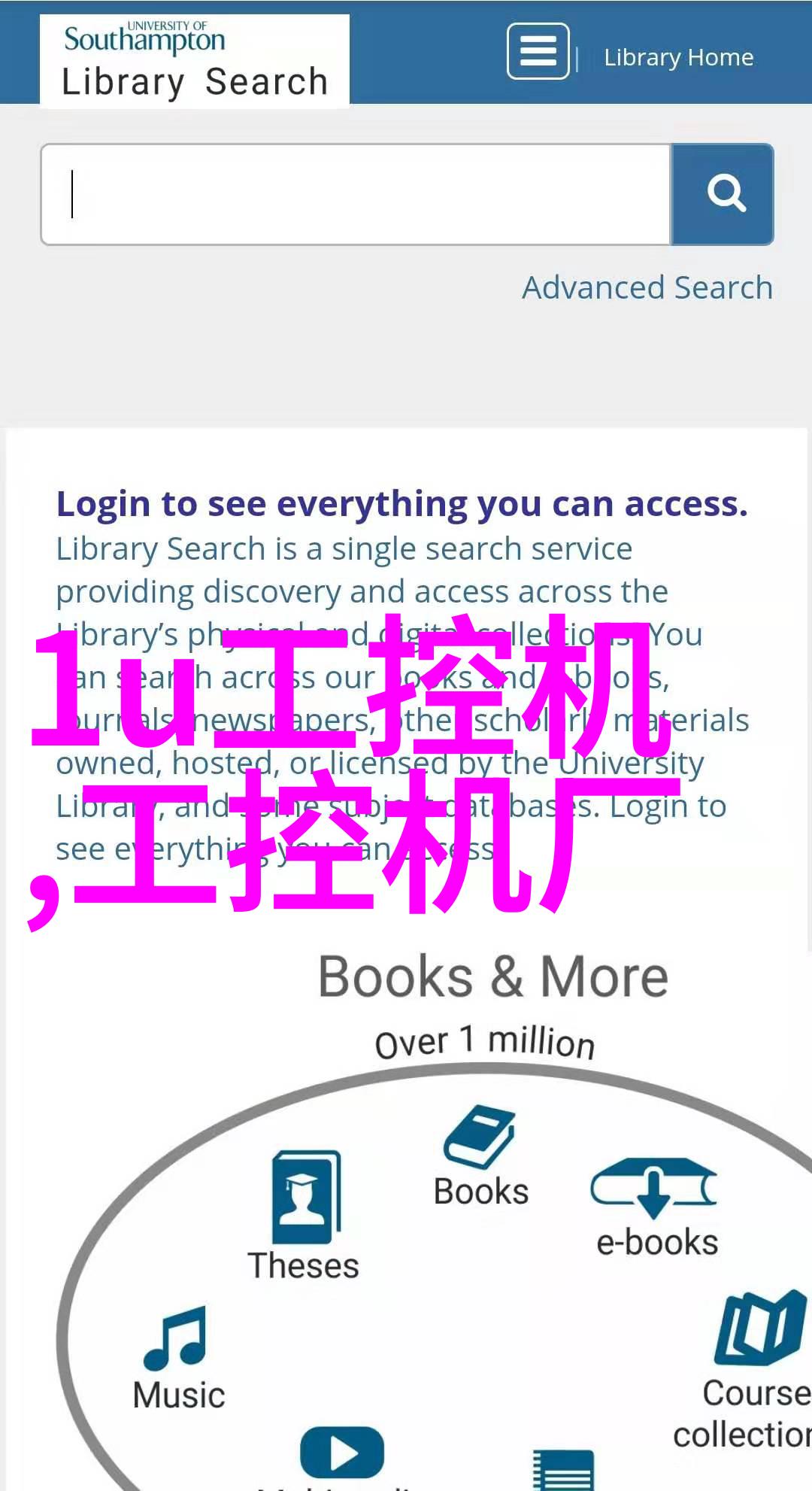The width and height of the screenshot is (812, 1491).
Task: Go to Library Home
Action: [x=678, y=57]
